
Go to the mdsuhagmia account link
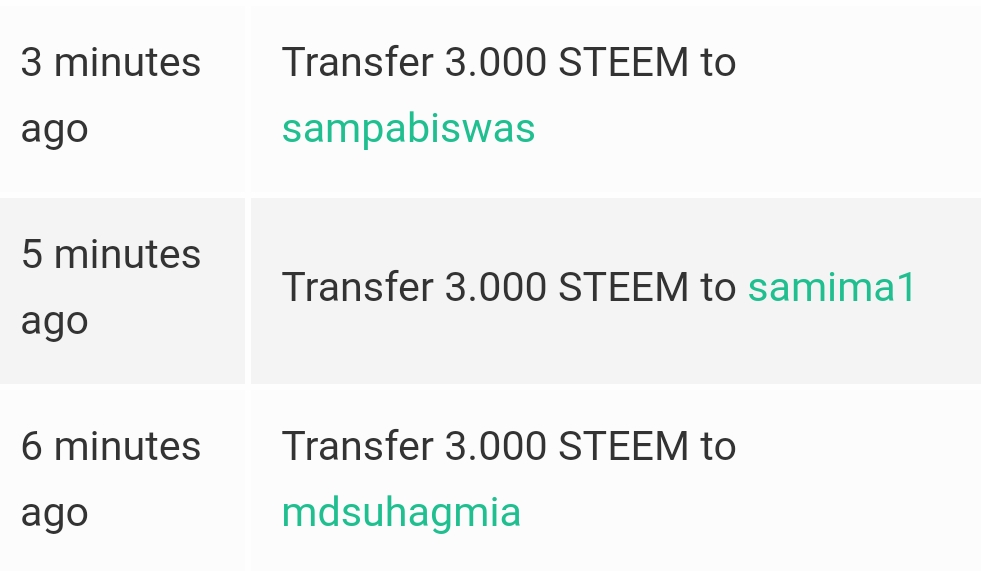[401, 513]
